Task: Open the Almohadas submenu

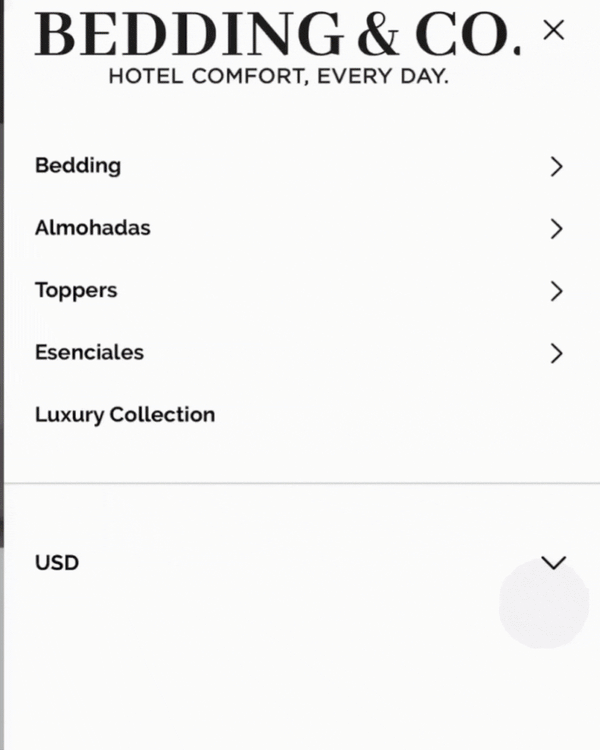Action: click(556, 229)
